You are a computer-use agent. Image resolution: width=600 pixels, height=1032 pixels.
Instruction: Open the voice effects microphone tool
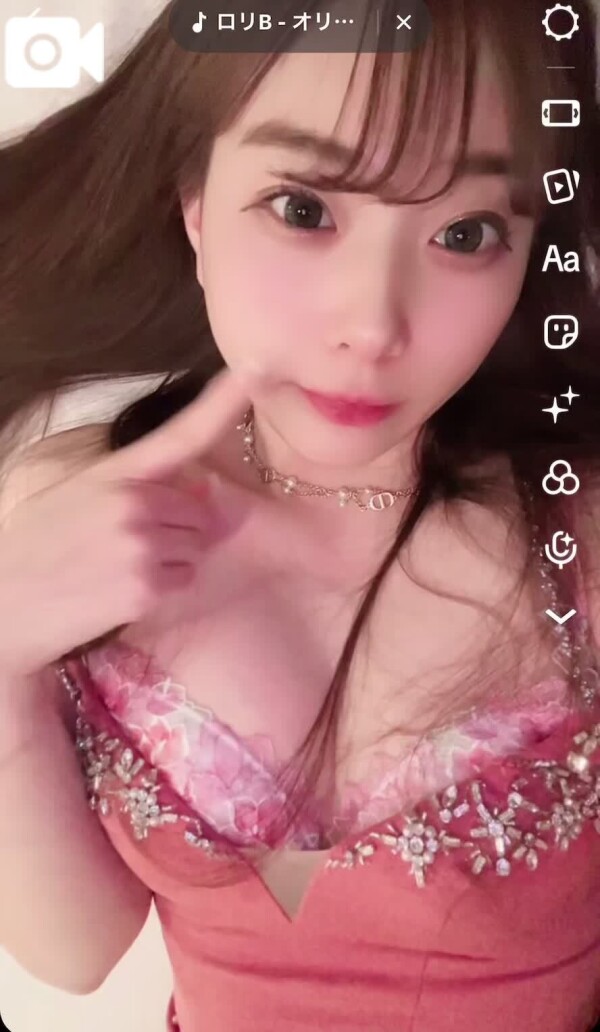pos(560,549)
